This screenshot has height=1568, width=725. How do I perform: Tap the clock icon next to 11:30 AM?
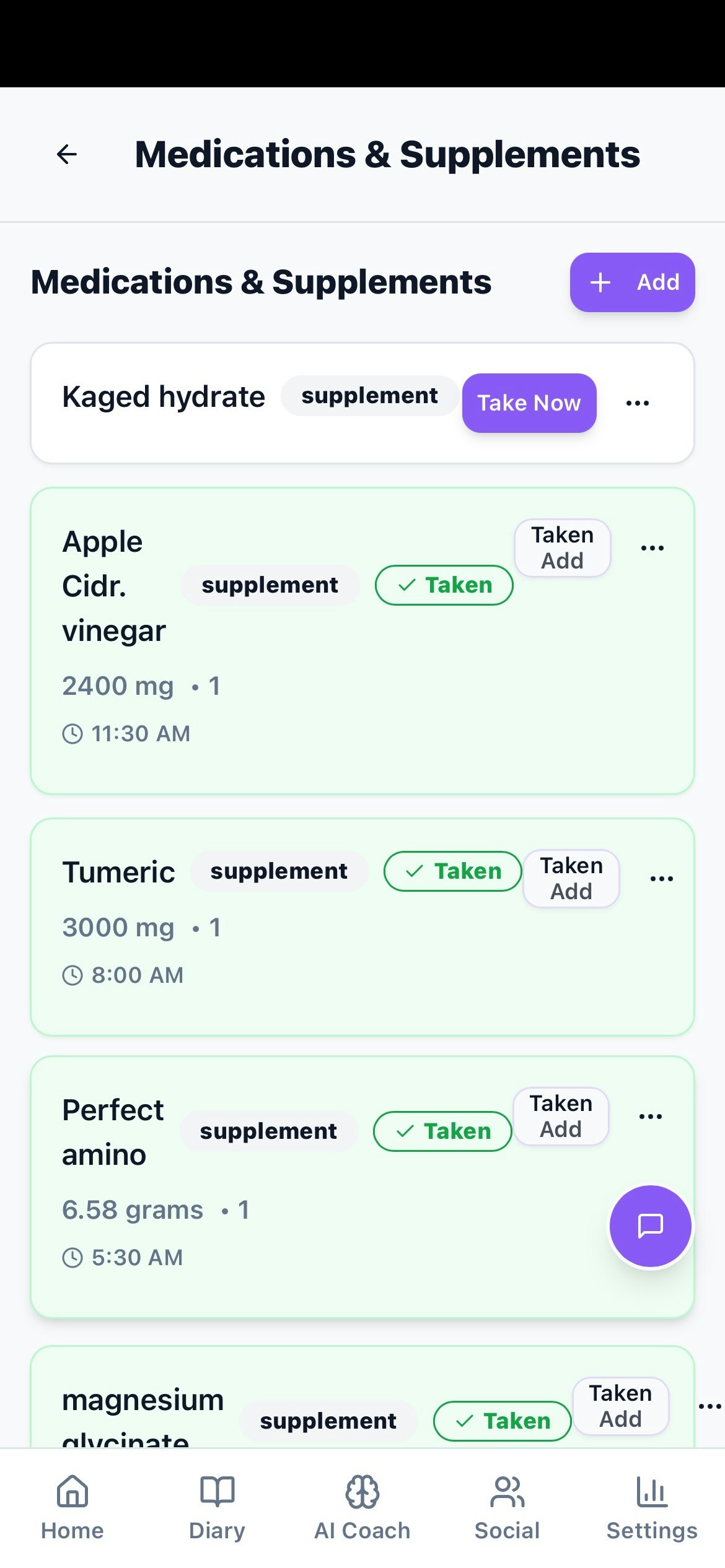coord(74,733)
